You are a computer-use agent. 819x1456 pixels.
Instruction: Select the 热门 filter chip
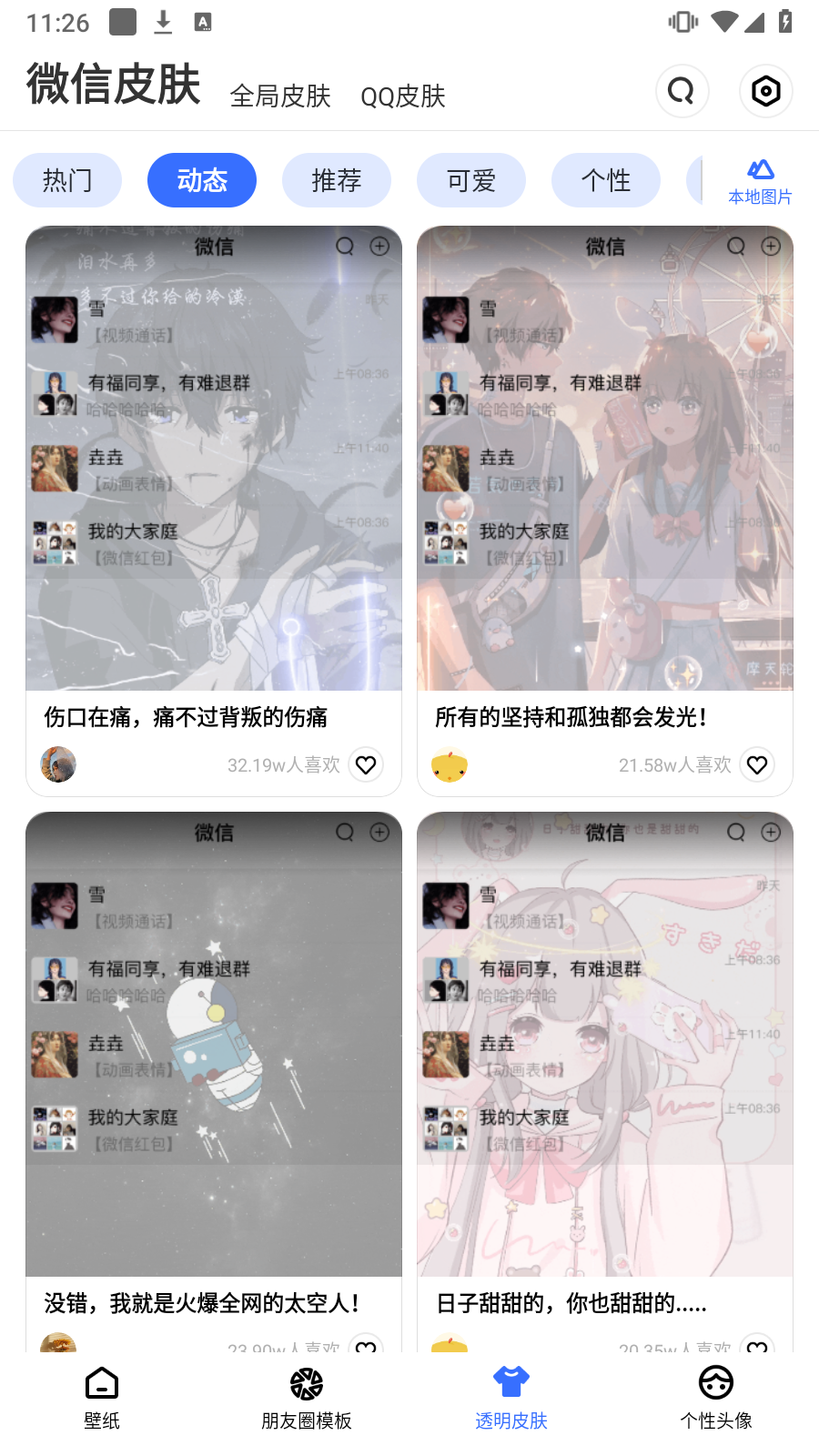(x=67, y=180)
